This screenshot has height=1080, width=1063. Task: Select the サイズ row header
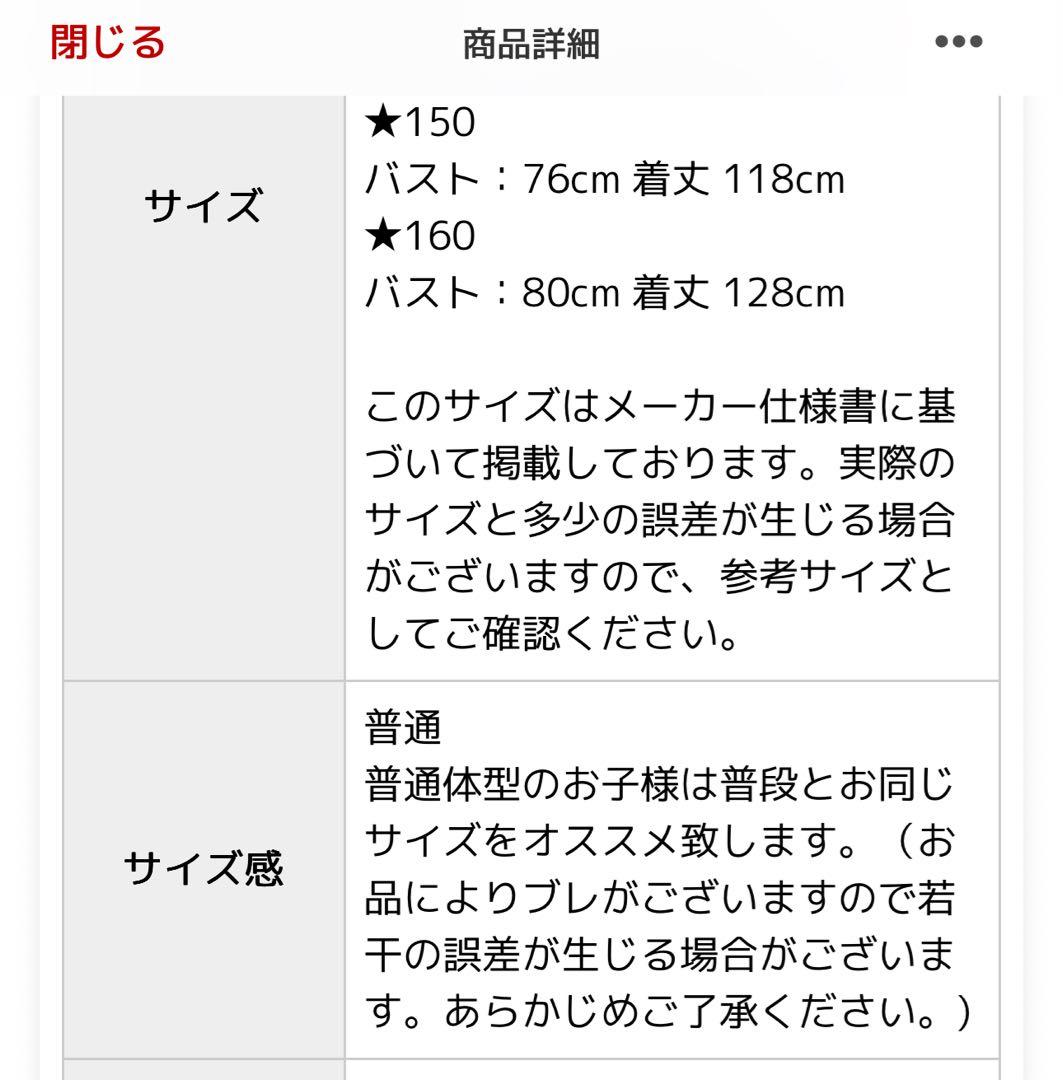[x=203, y=203]
